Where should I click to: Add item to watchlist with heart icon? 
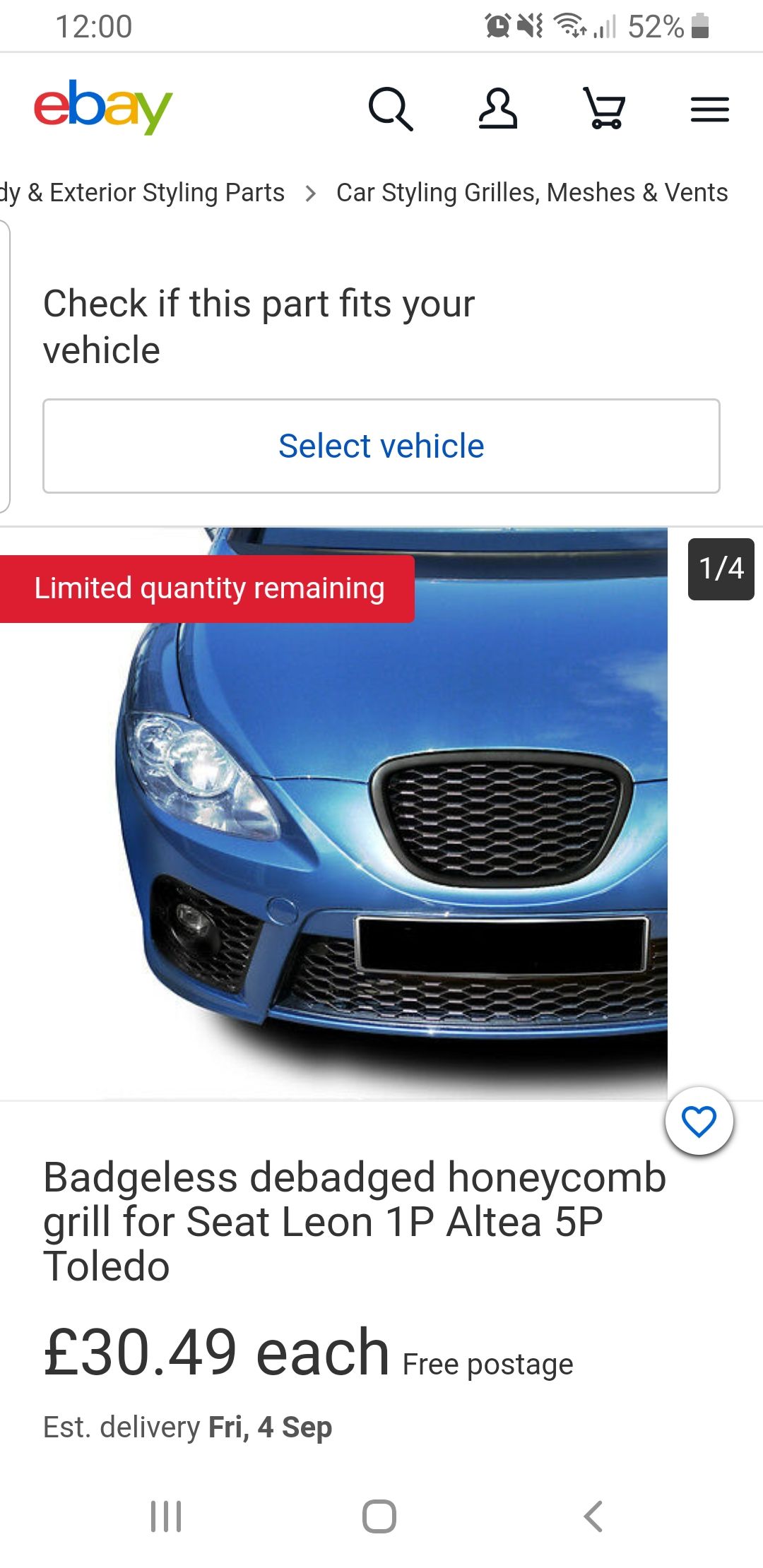coord(699,1122)
